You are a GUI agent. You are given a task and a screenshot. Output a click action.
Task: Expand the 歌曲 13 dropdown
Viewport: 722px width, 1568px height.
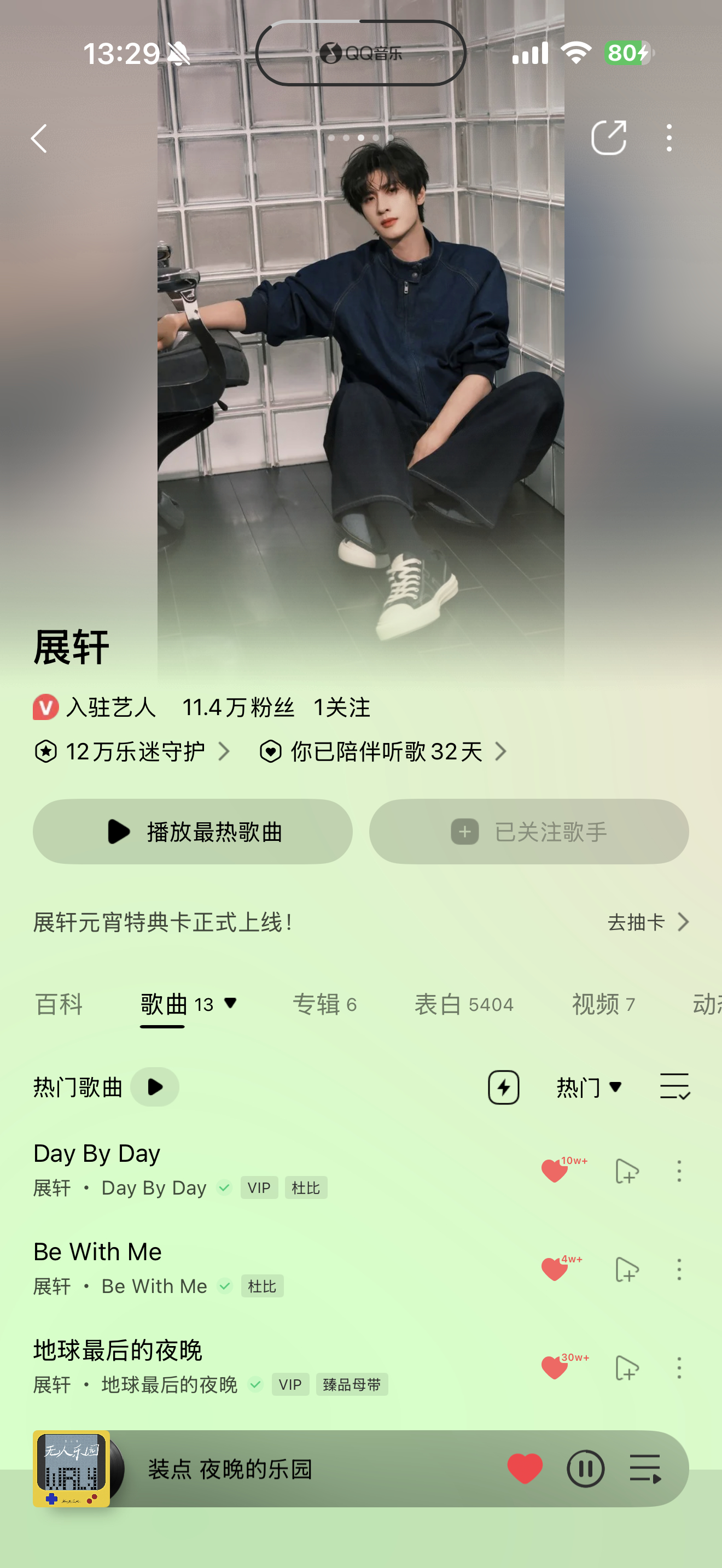pyautogui.click(x=230, y=1004)
